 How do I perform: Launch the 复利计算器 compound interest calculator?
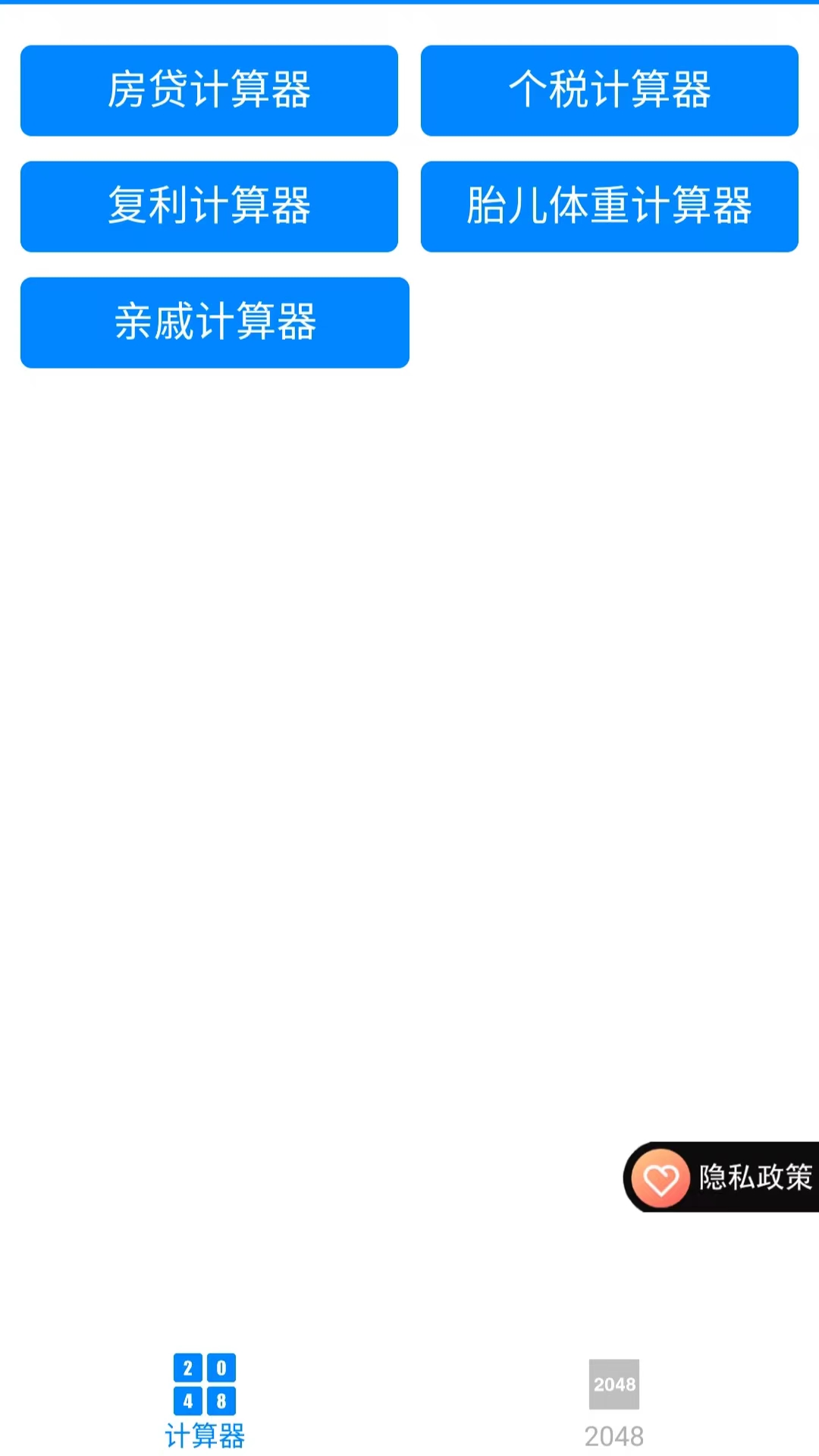(209, 206)
